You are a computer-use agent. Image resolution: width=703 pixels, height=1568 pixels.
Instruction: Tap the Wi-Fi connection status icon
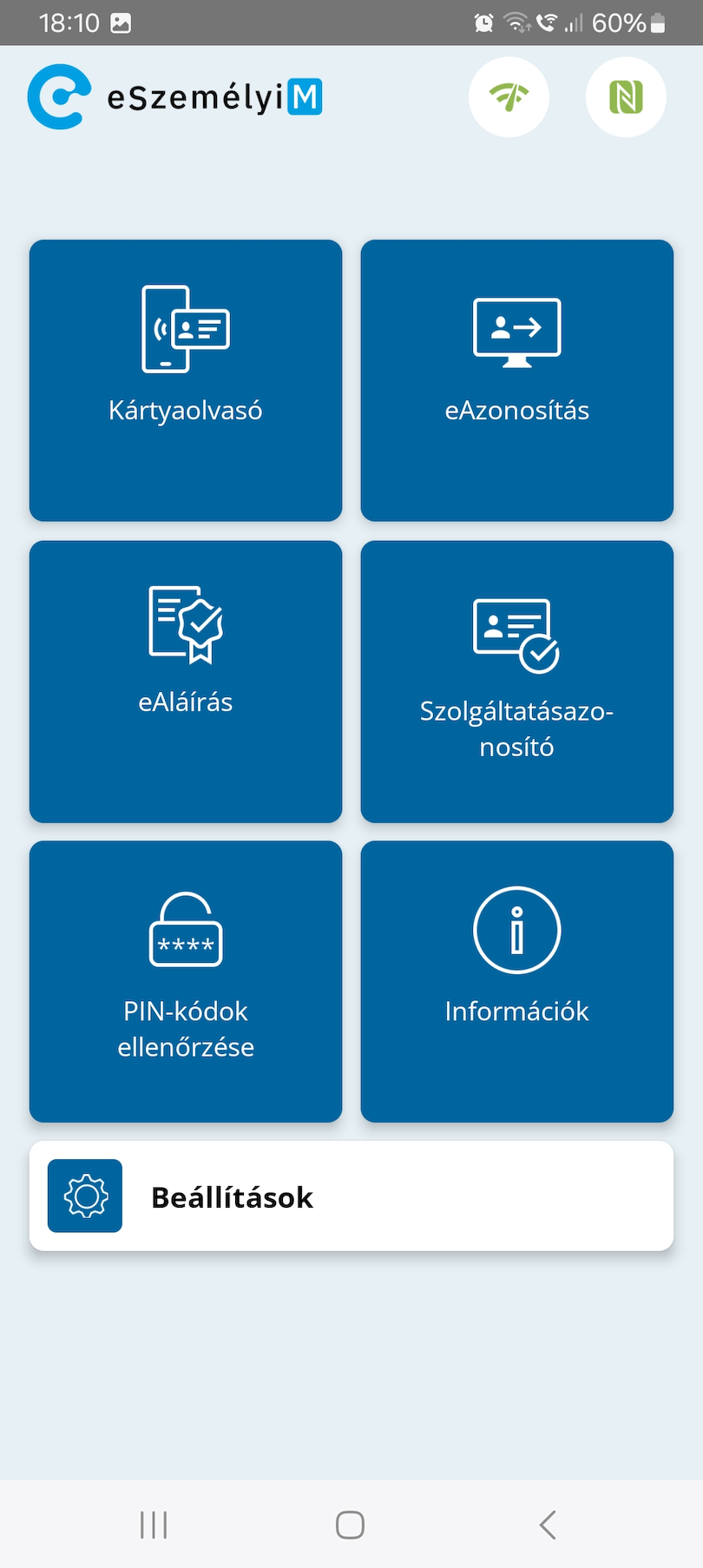[509, 96]
